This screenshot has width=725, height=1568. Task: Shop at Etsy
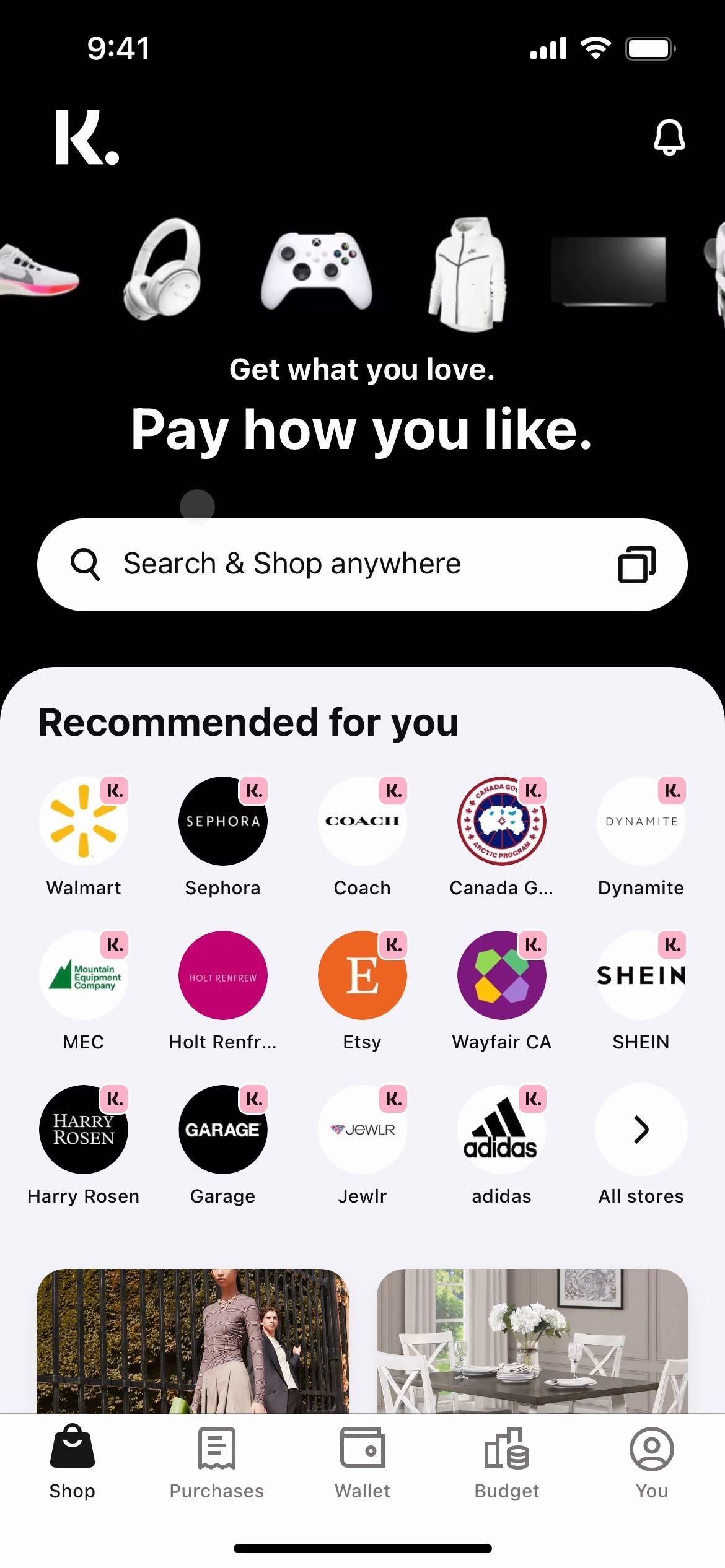tap(362, 975)
